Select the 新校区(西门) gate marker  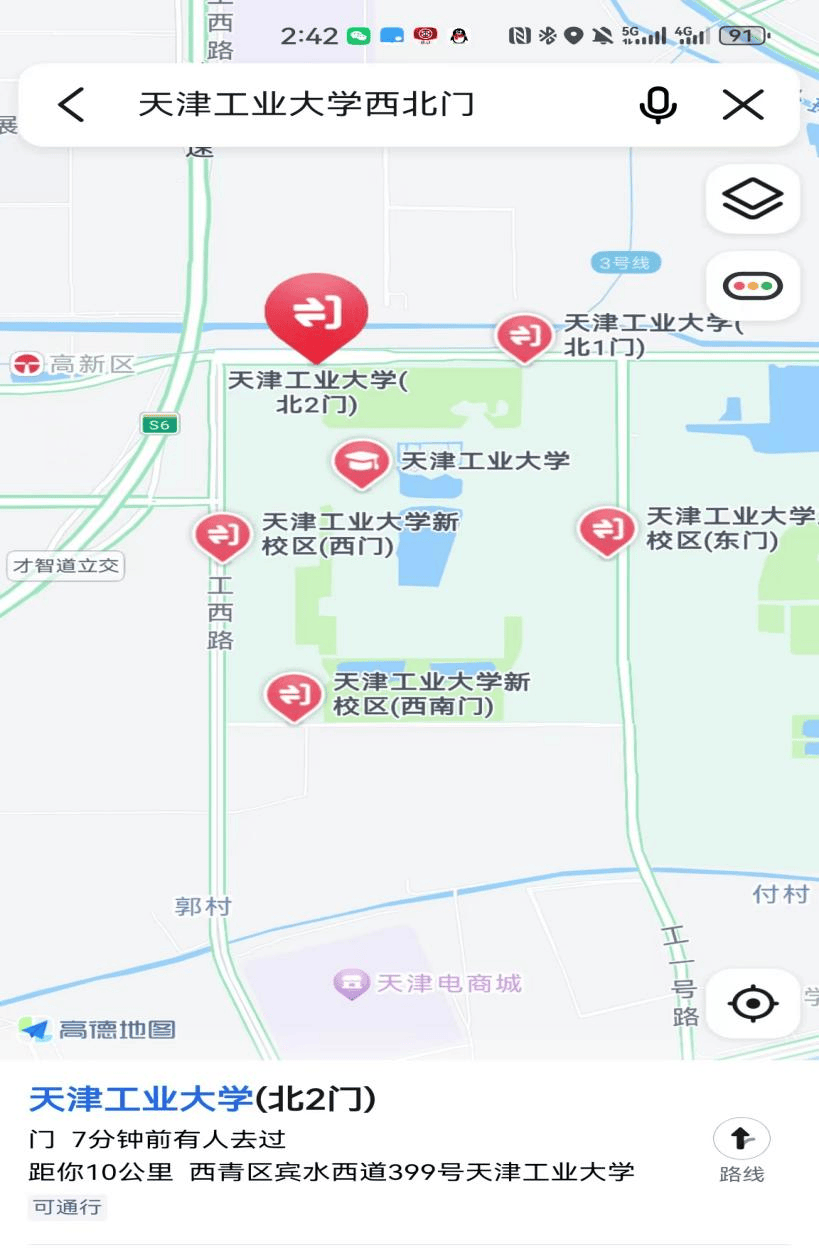221,534
